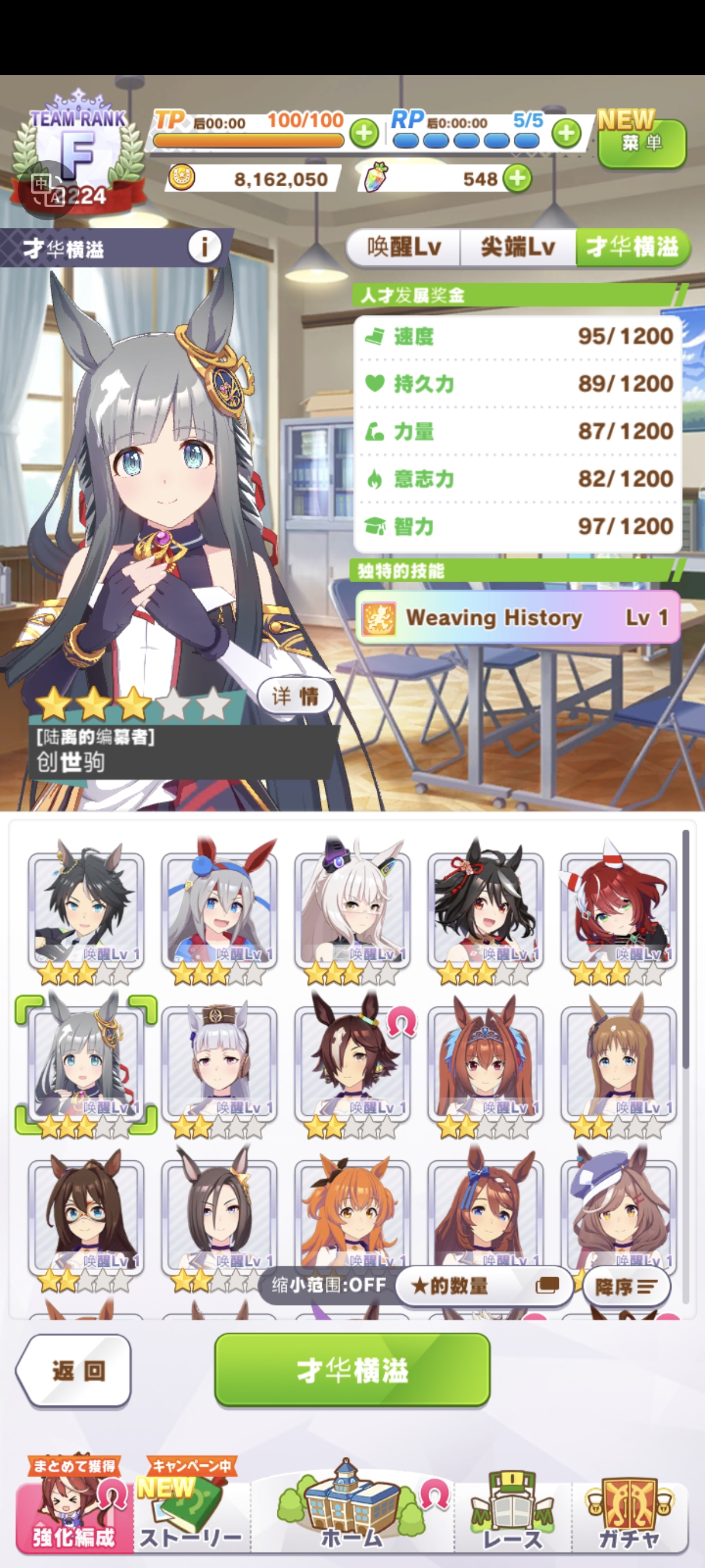Viewport: 705px width, 1568px height.
Task: Toggle the 缩小范围:OFF filter
Action: coord(328,1284)
